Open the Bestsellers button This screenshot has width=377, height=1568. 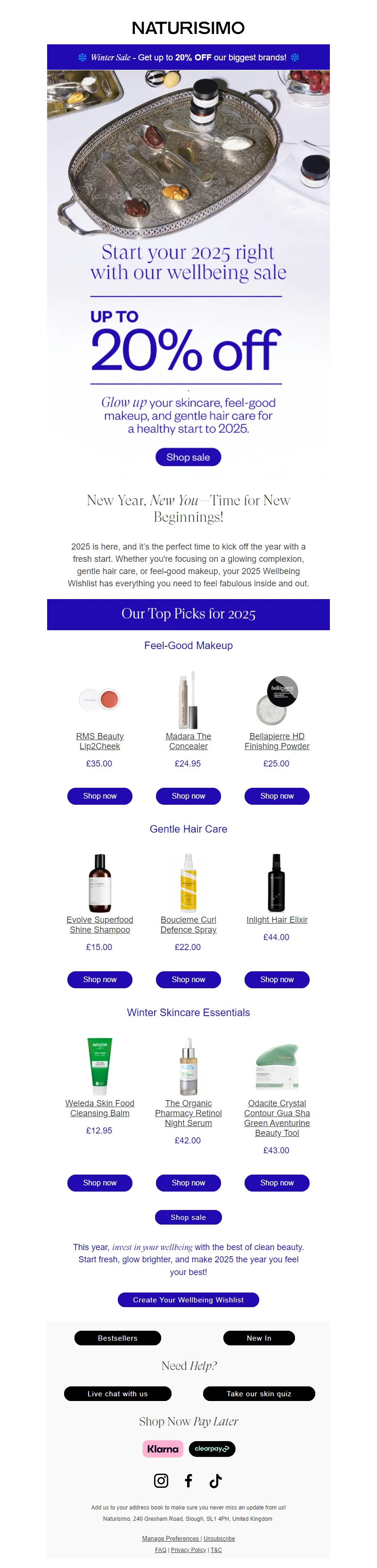(x=117, y=1338)
